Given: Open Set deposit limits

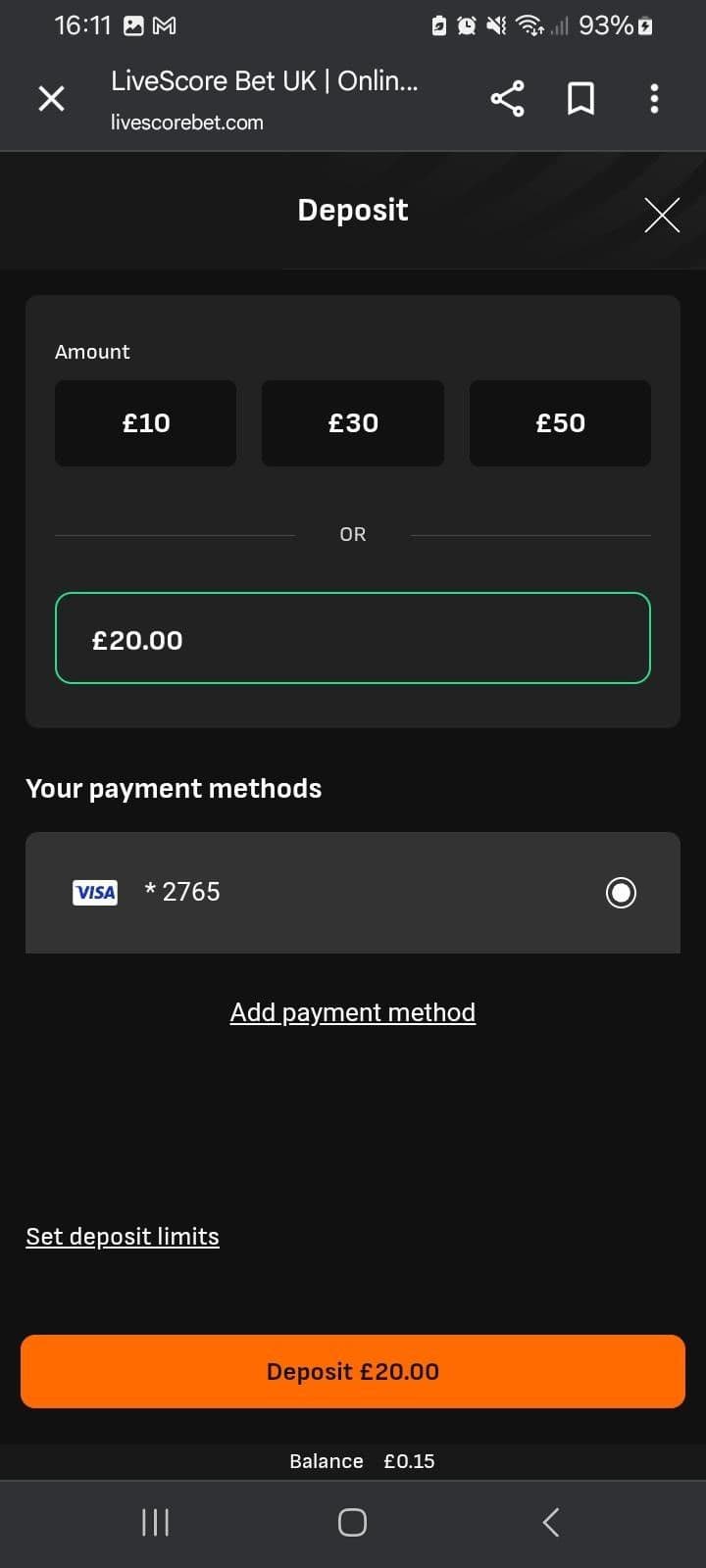Looking at the screenshot, I should click(x=122, y=1236).
